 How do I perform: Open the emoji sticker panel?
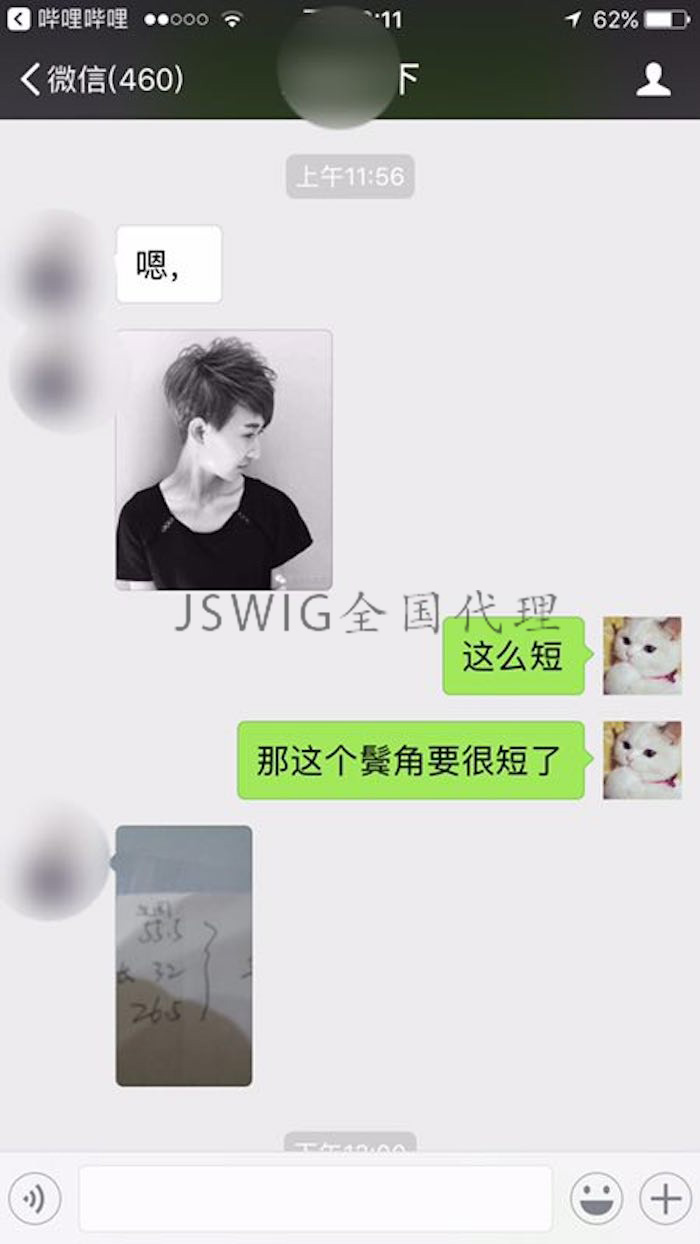point(596,1198)
